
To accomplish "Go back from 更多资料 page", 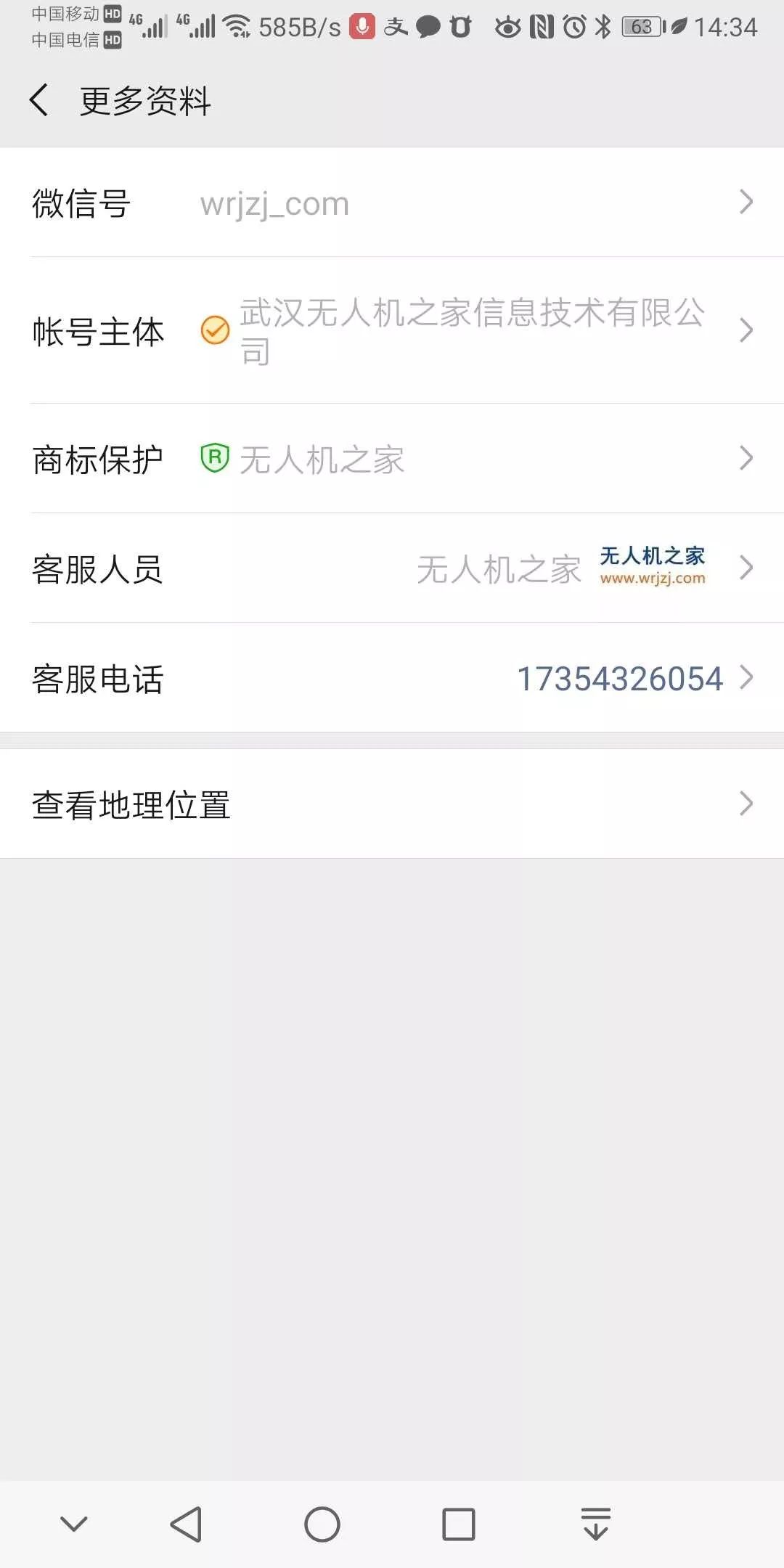I will pos(39,100).
